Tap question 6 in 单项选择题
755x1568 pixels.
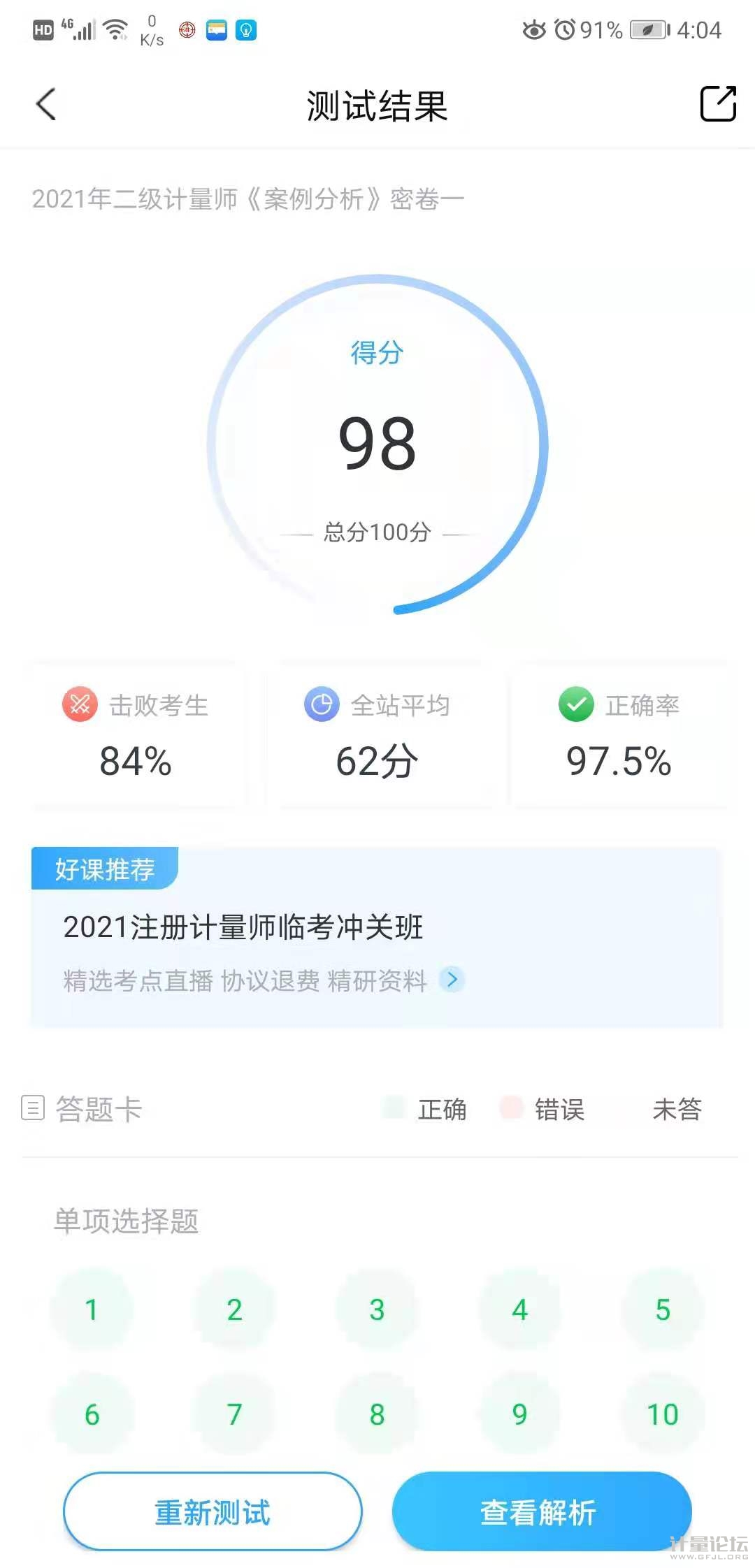[92, 1414]
